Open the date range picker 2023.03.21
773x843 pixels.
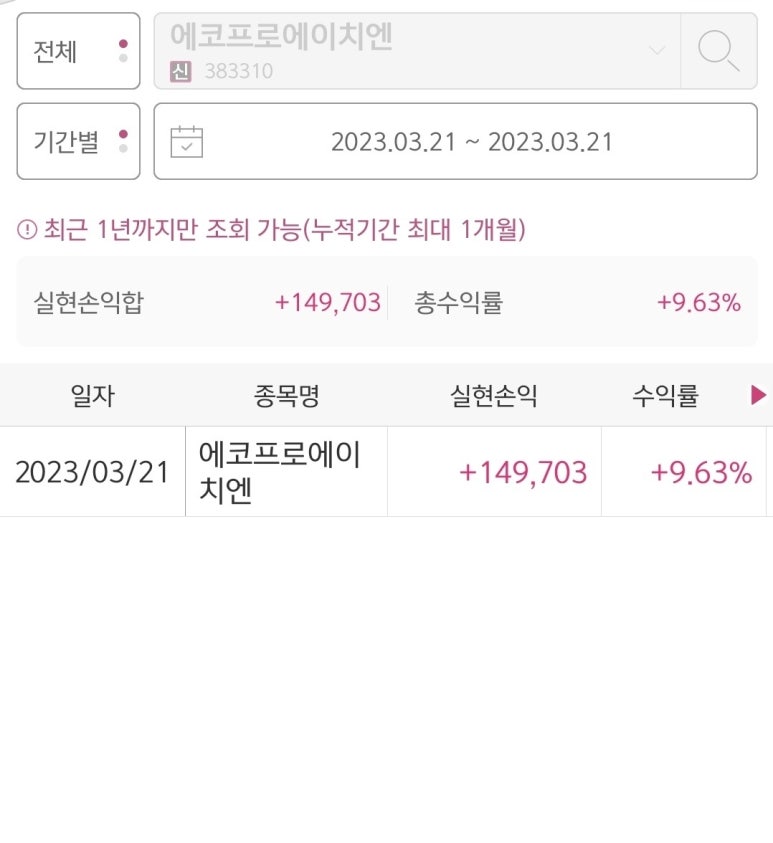pyautogui.click(x=455, y=141)
